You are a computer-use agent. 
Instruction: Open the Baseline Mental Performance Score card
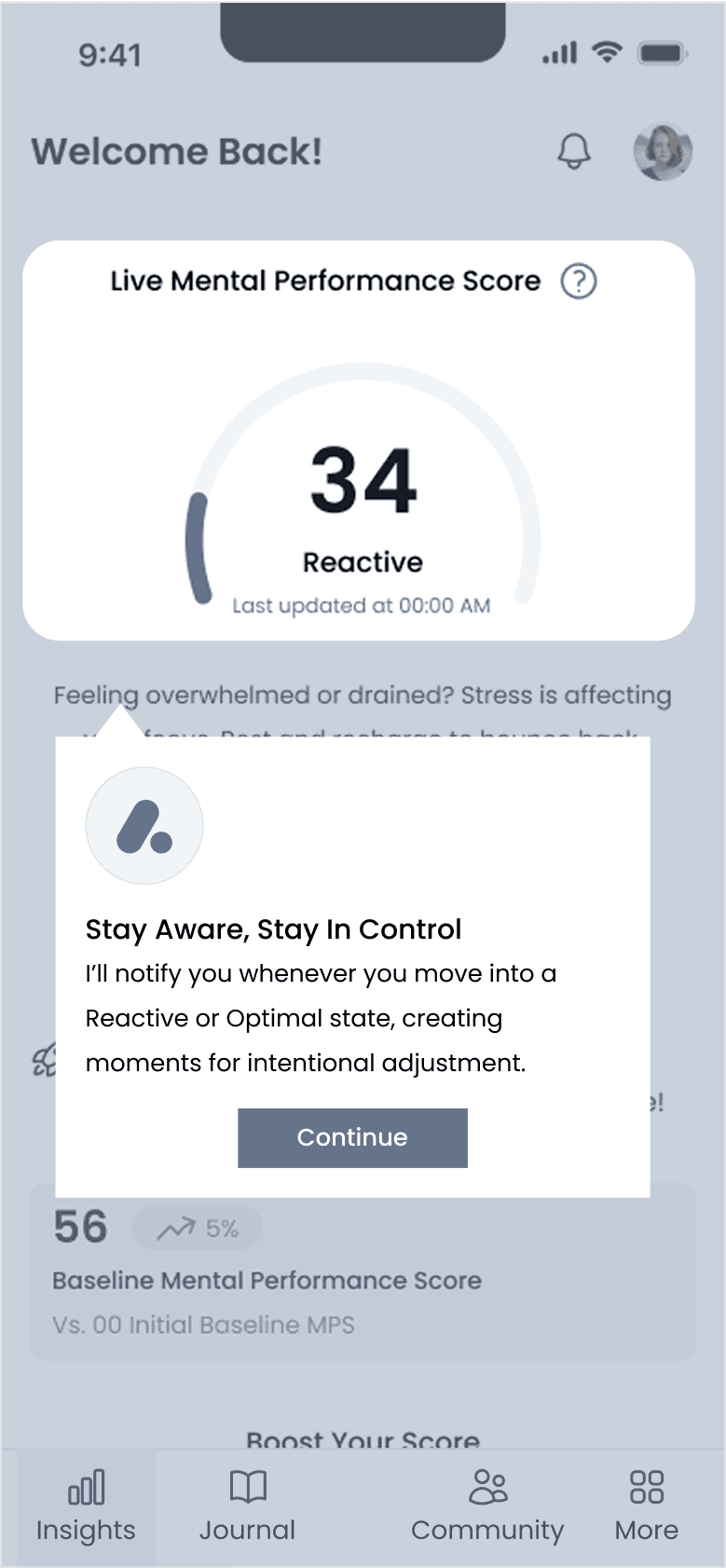point(363,1272)
